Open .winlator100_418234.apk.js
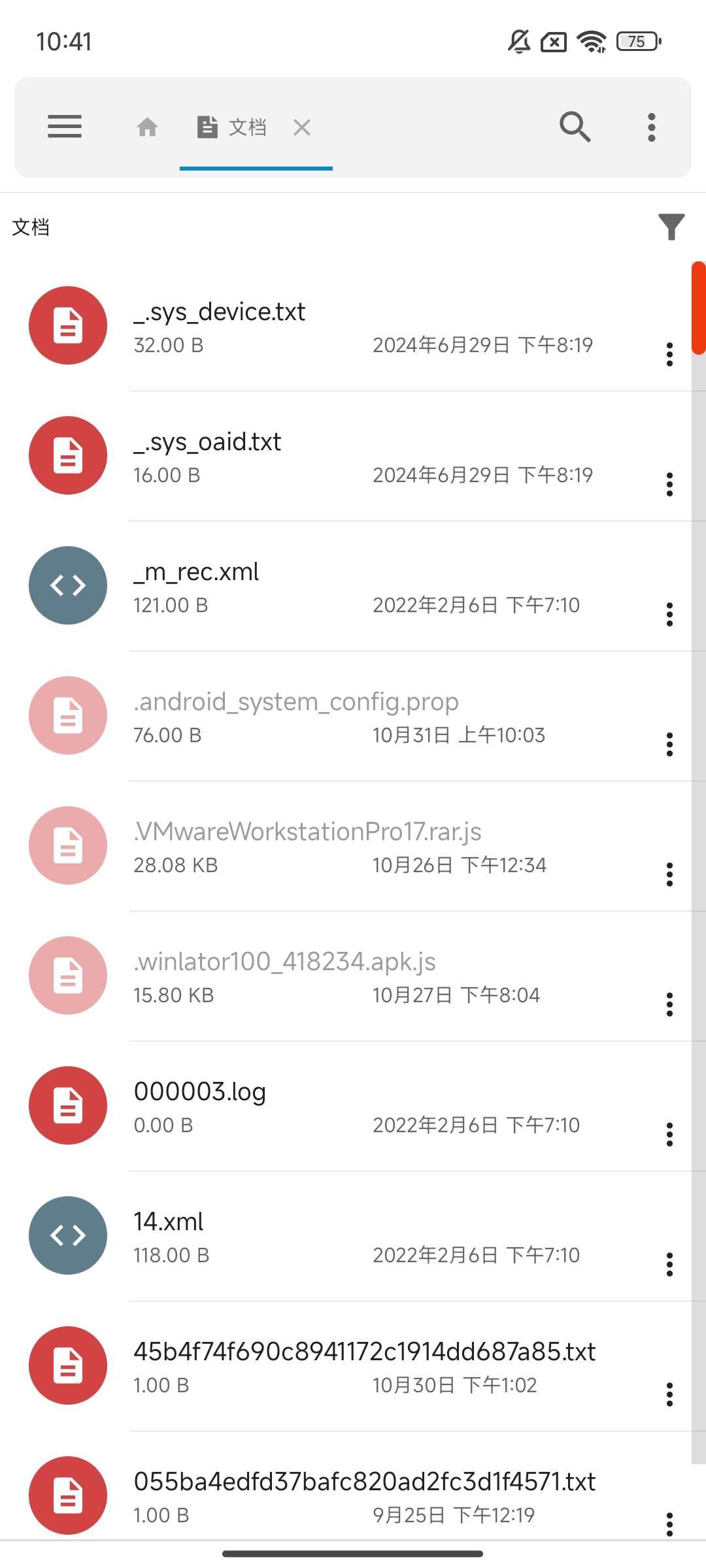Image resolution: width=706 pixels, height=1568 pixels. click(327, 975)
